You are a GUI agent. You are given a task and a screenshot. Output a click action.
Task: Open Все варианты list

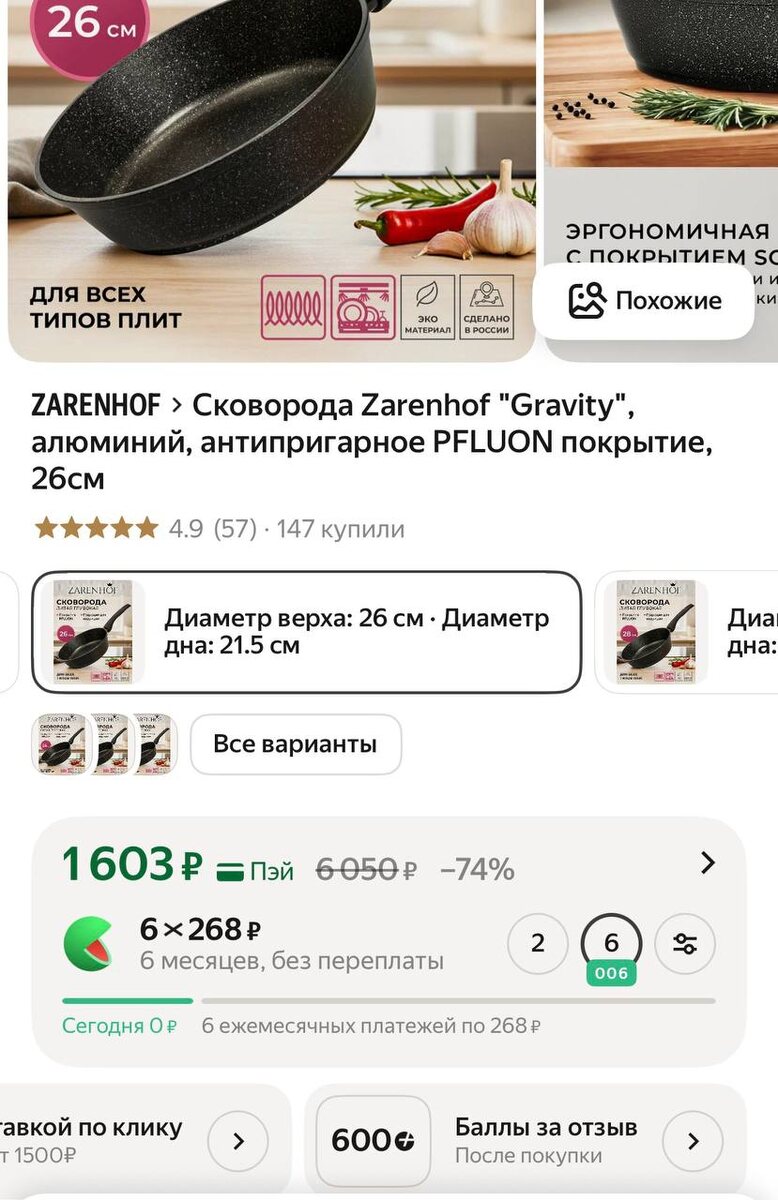click(x=295, y=744)
